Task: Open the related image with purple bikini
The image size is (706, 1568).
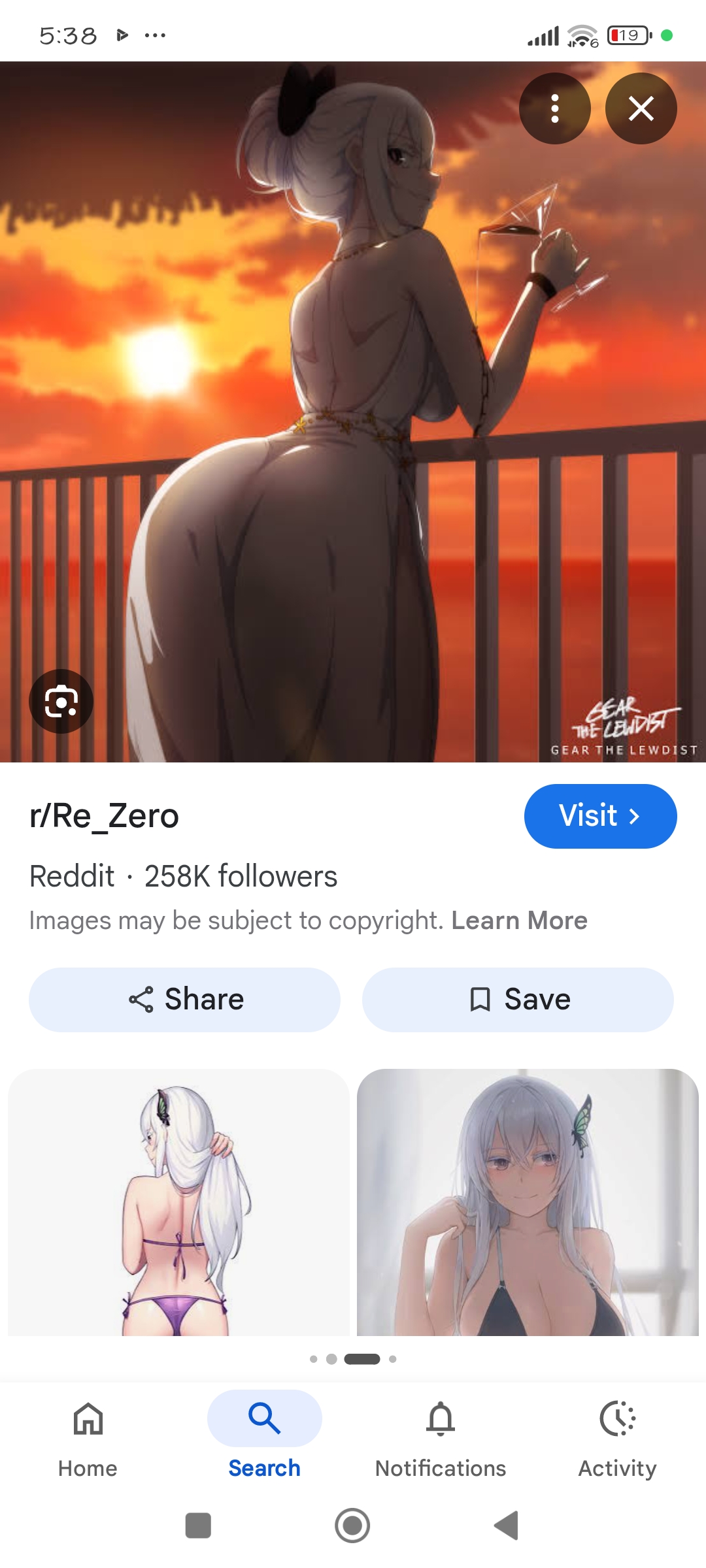Action: click(x=178, y=1202)
